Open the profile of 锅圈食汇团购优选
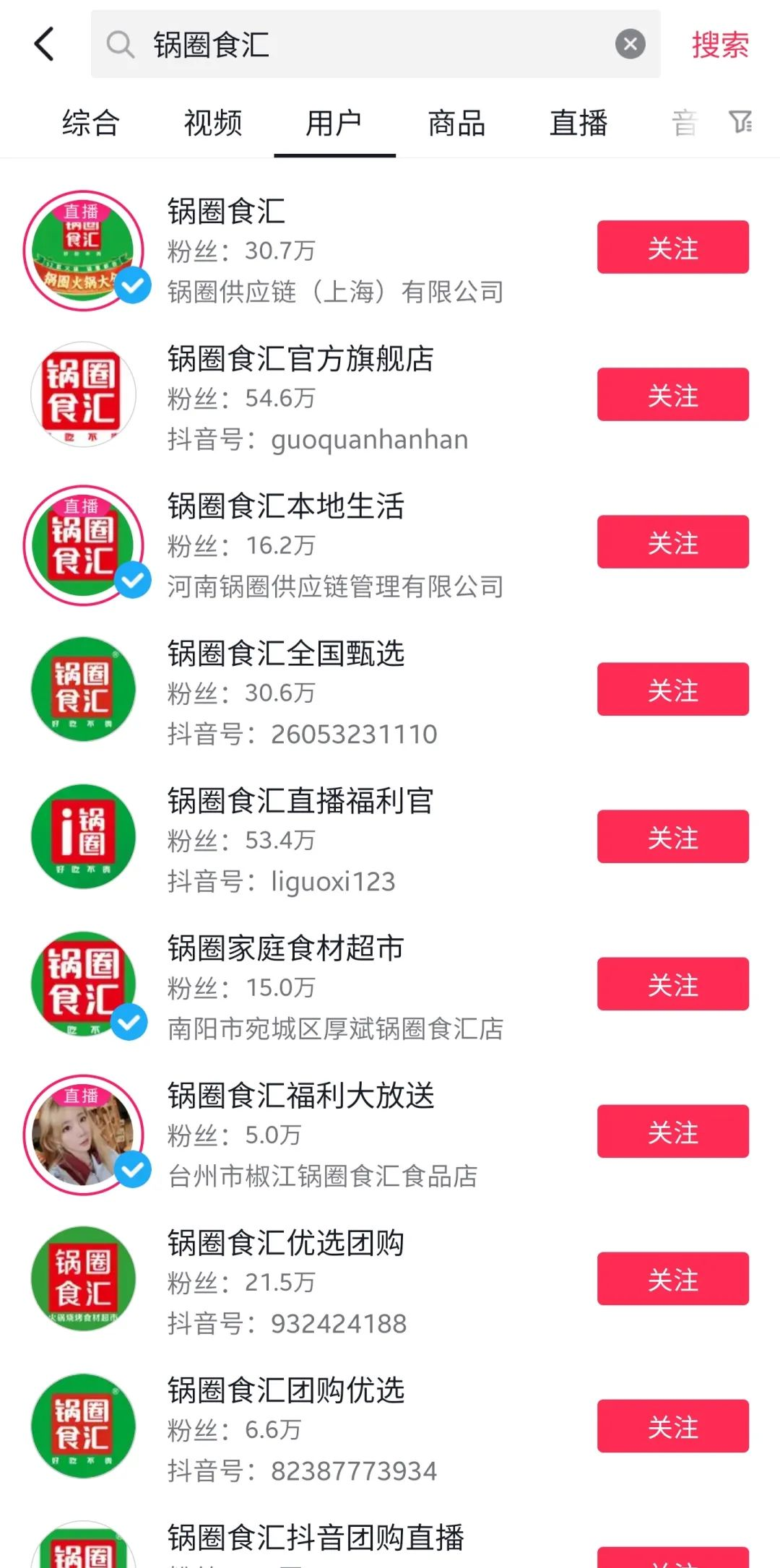Screen dimensions: 780x1568 click(x=286, y=1390)
